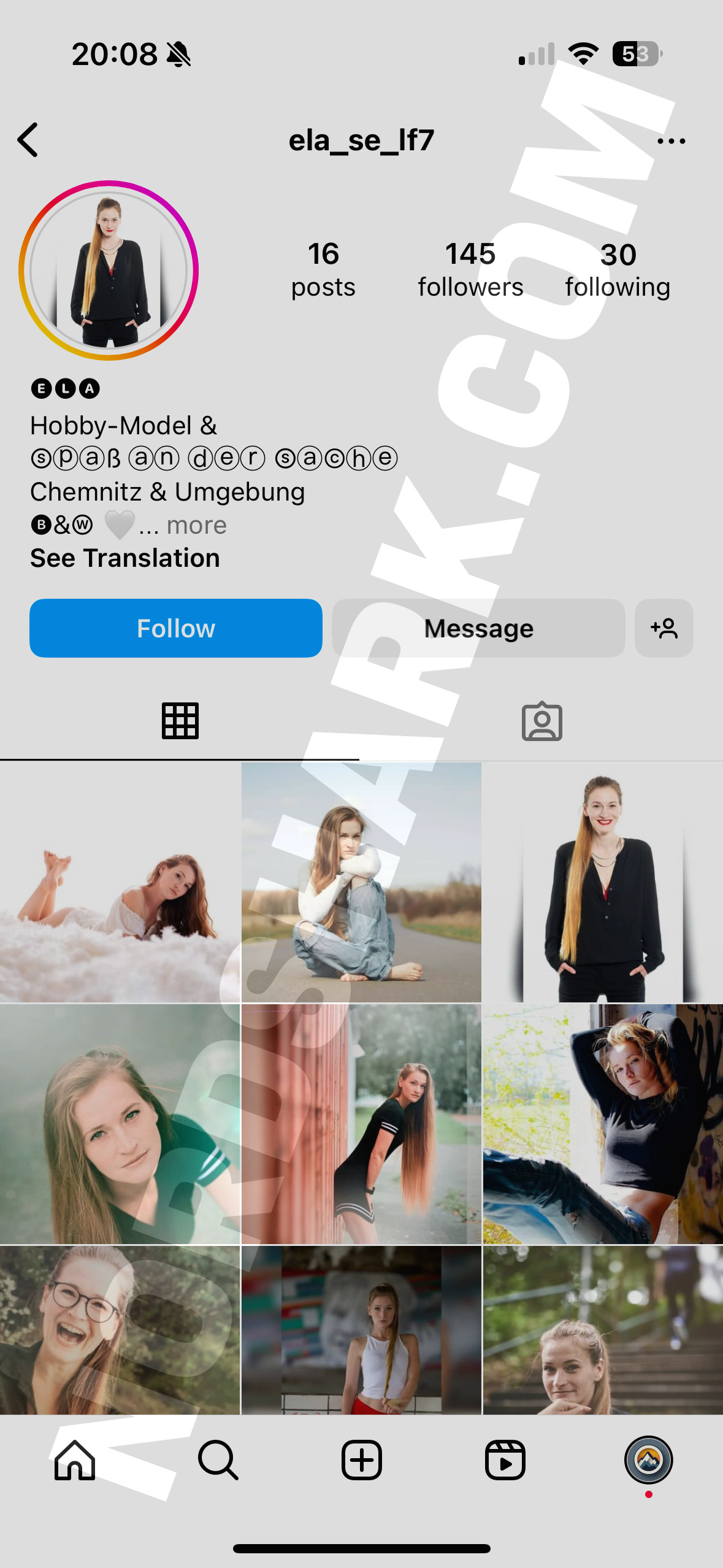
Task: Go to the Home feed
Action: point(75,1460)
